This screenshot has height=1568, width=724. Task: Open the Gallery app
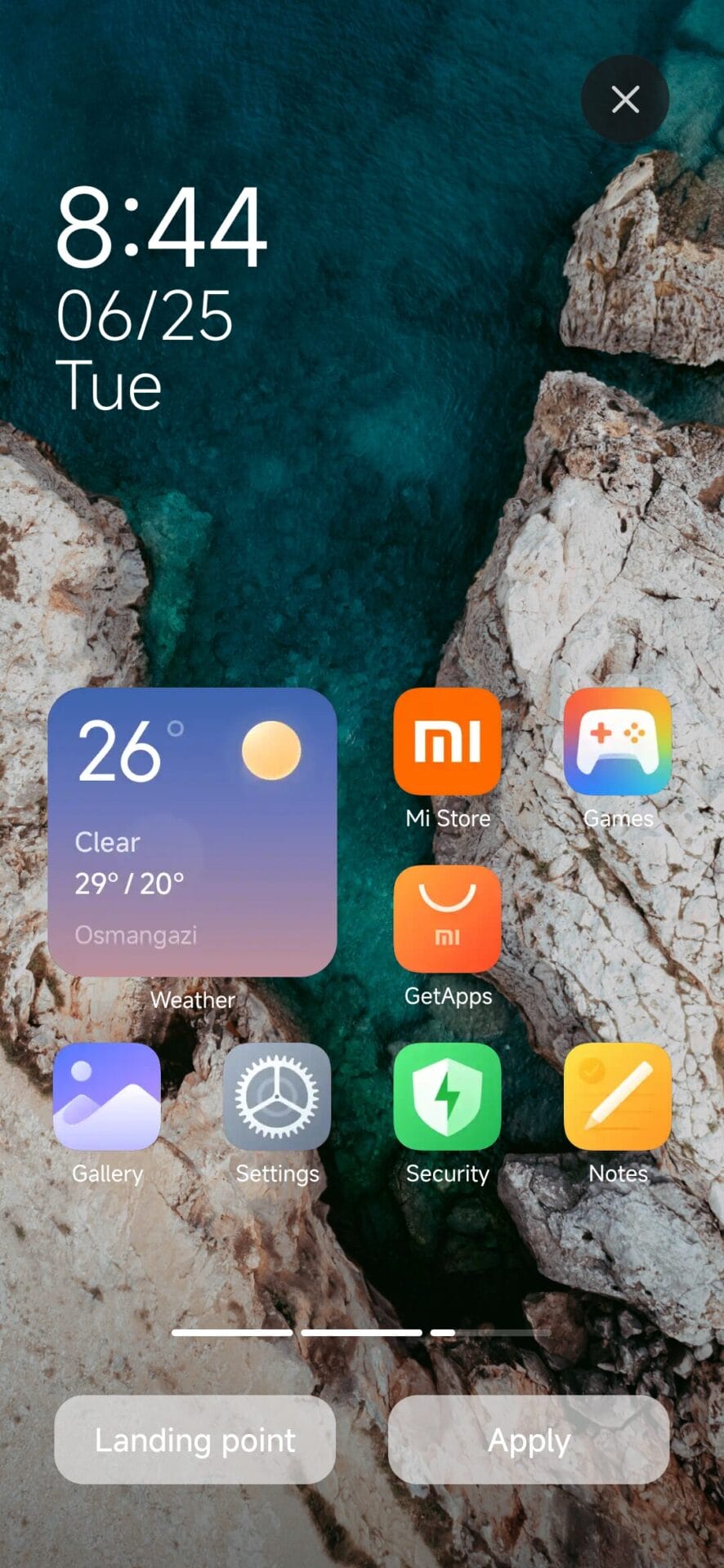pyautogui.click(x=107, y=1096)
